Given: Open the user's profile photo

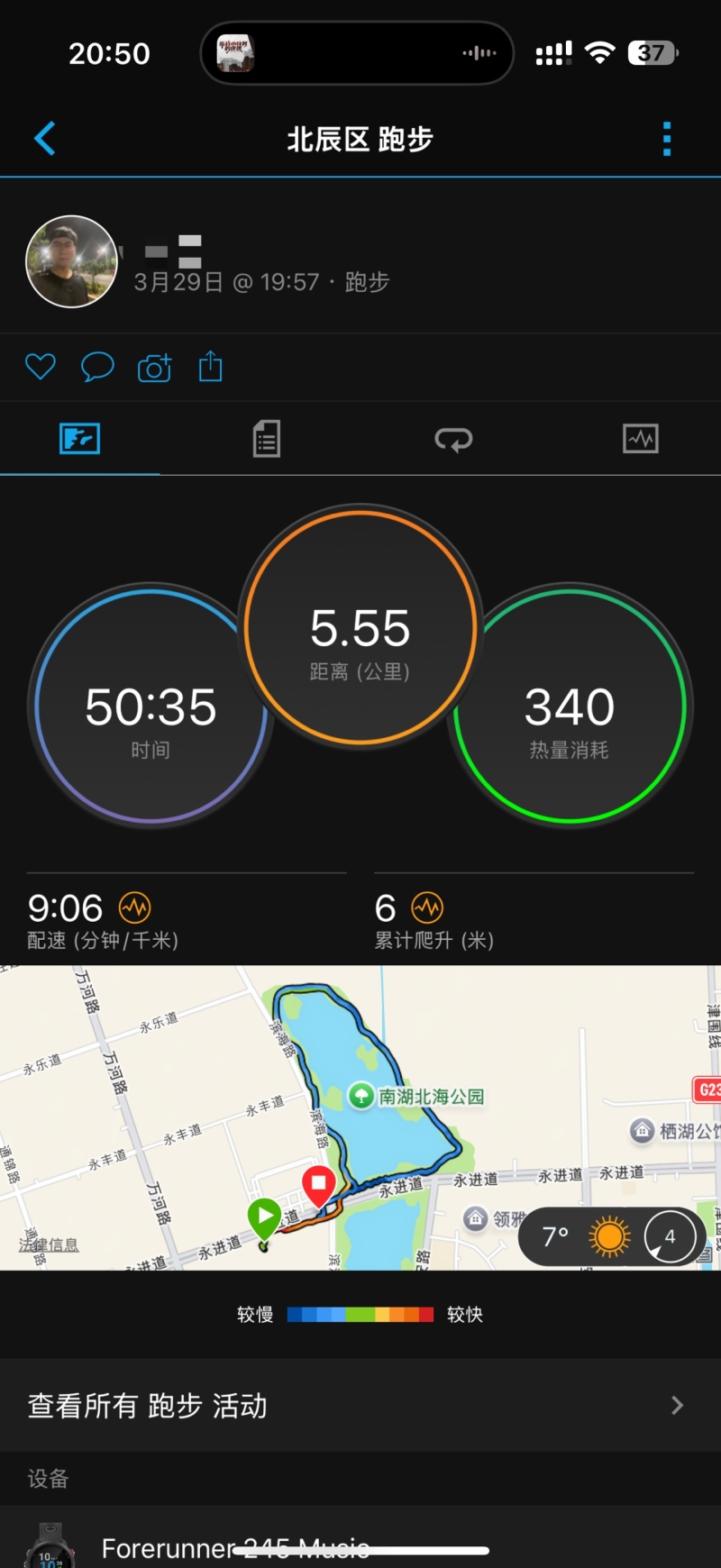Looking at the screenshot, I should pyautogui.click(x=71, y=261).
